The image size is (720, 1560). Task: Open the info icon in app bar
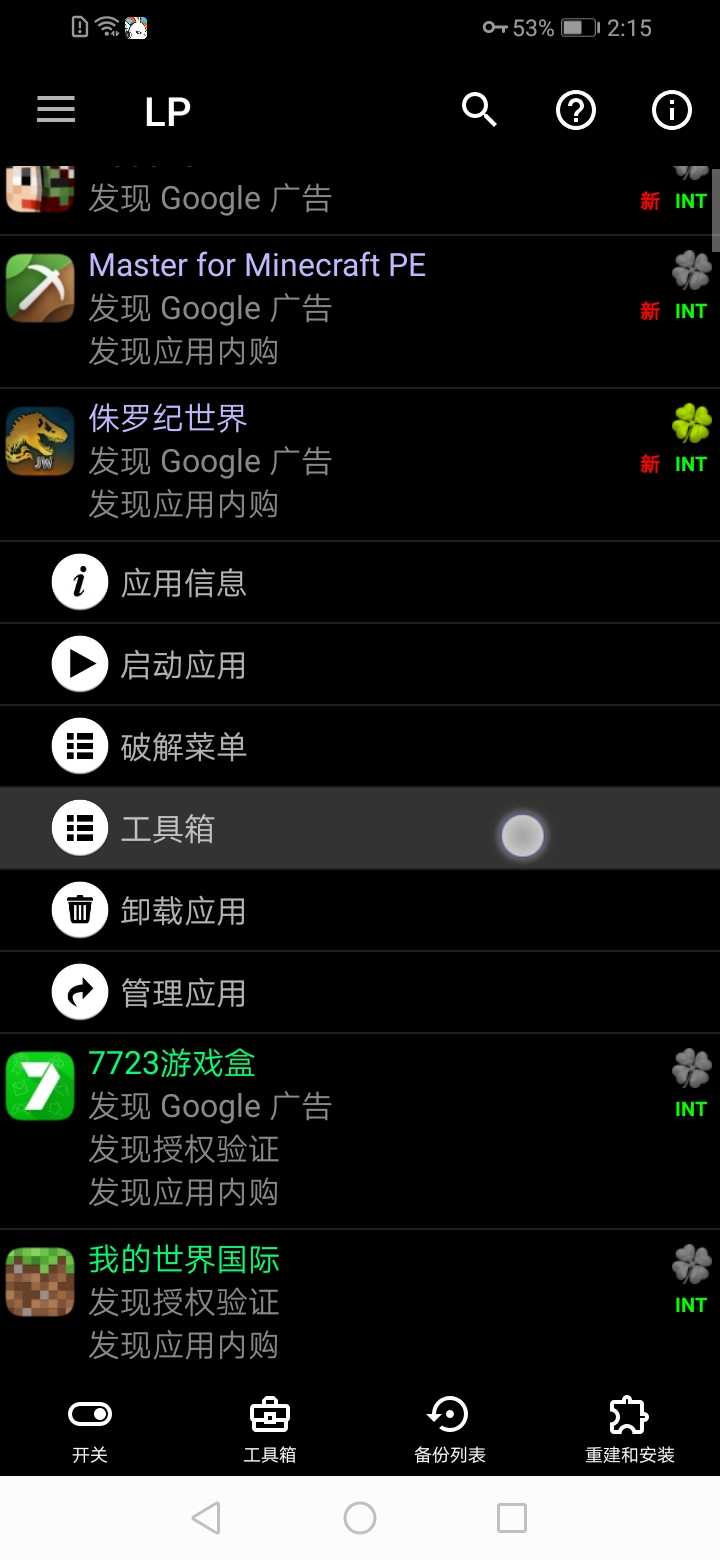671,110
